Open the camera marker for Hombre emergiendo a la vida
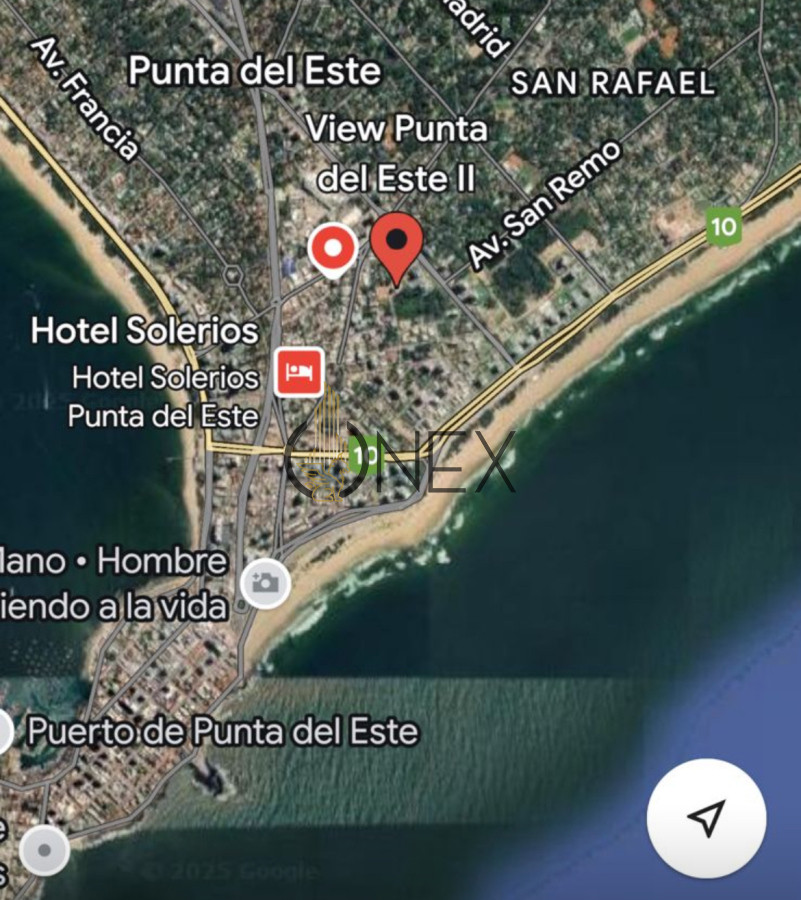This screenshot has width=801, height=900. pos(265,583)
